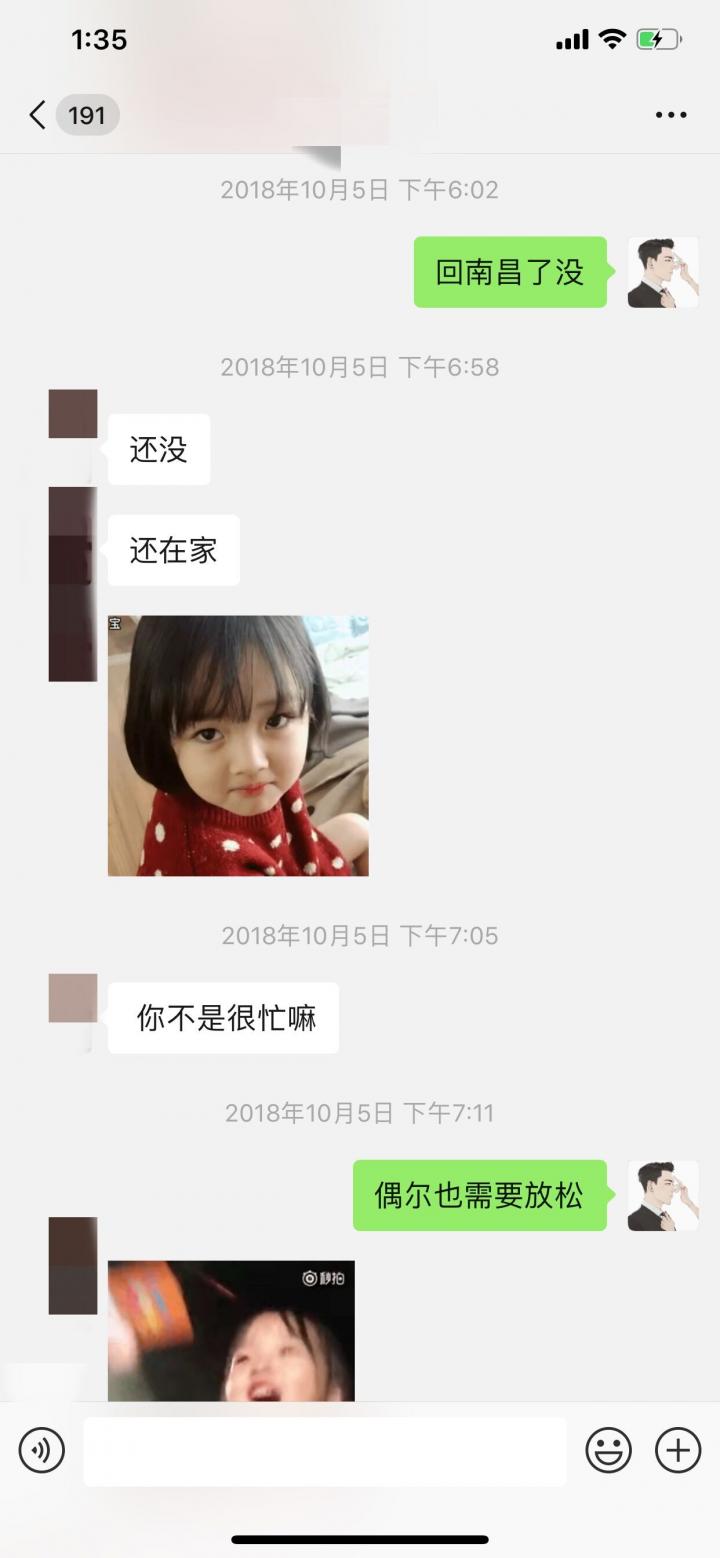Image resolution: width=720 pixels, height=1558 pixels.
Task: Switch to voice message input
Action: 41,1450
